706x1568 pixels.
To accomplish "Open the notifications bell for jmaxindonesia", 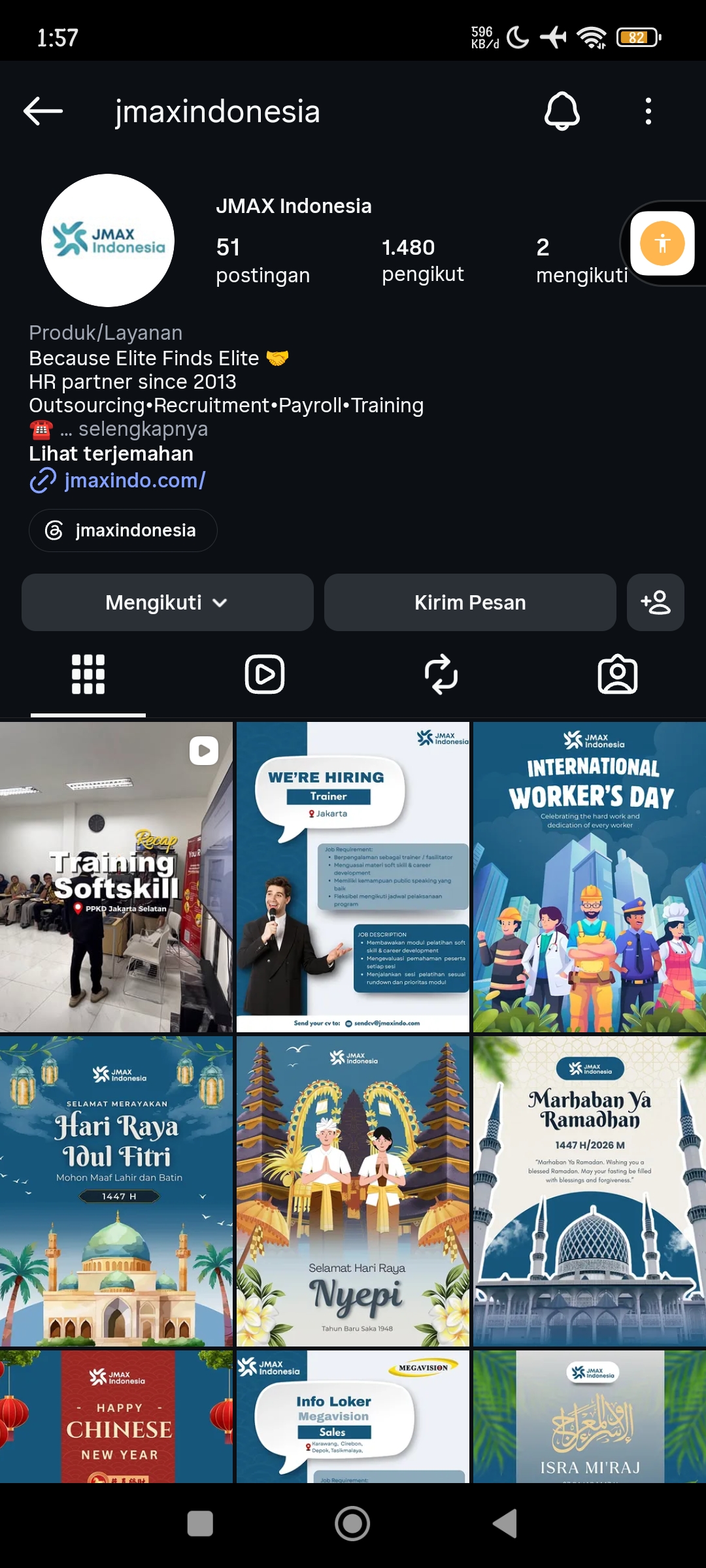I will tap(562, 111).
